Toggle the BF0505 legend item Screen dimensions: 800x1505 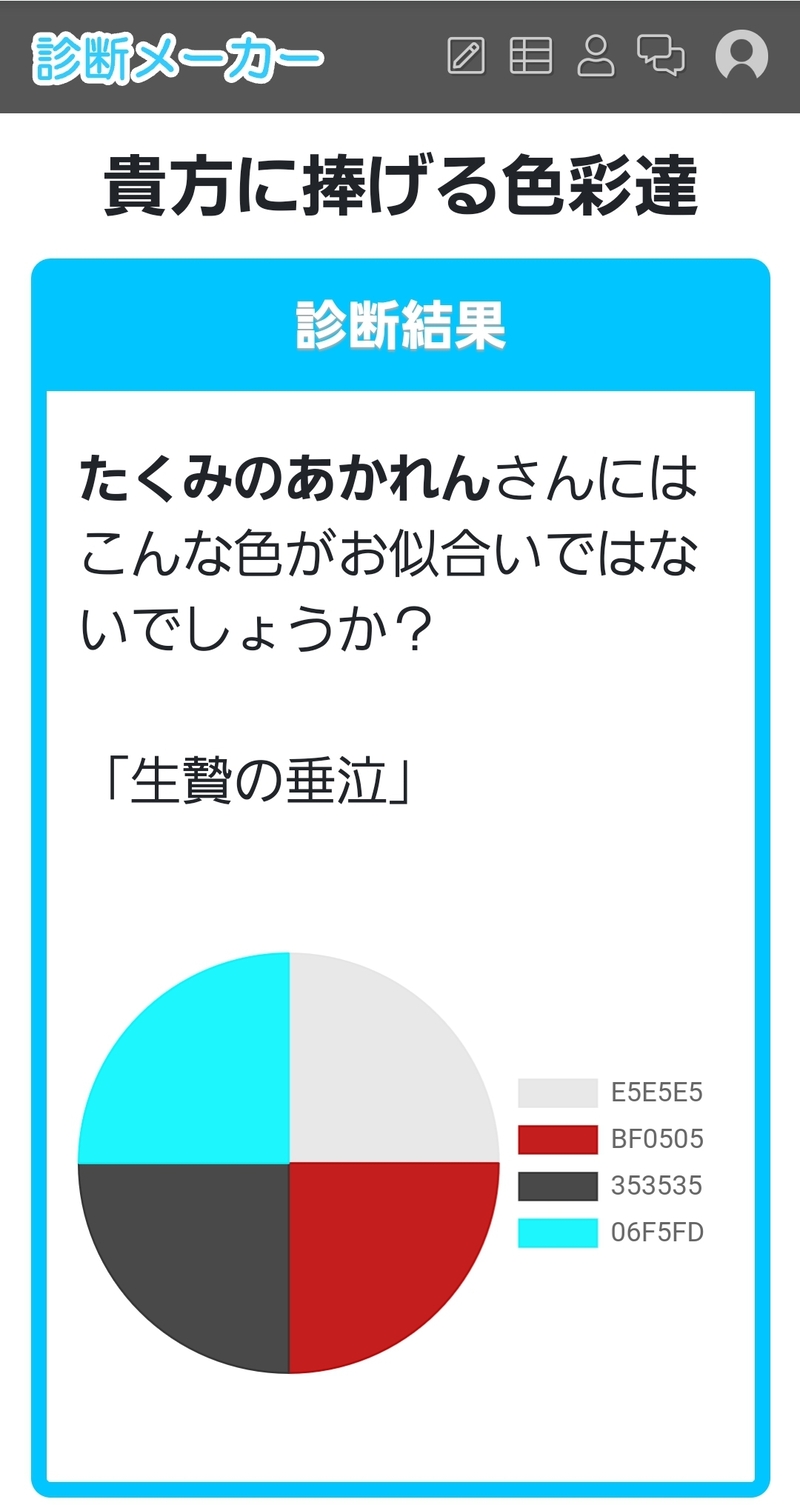610,1139
